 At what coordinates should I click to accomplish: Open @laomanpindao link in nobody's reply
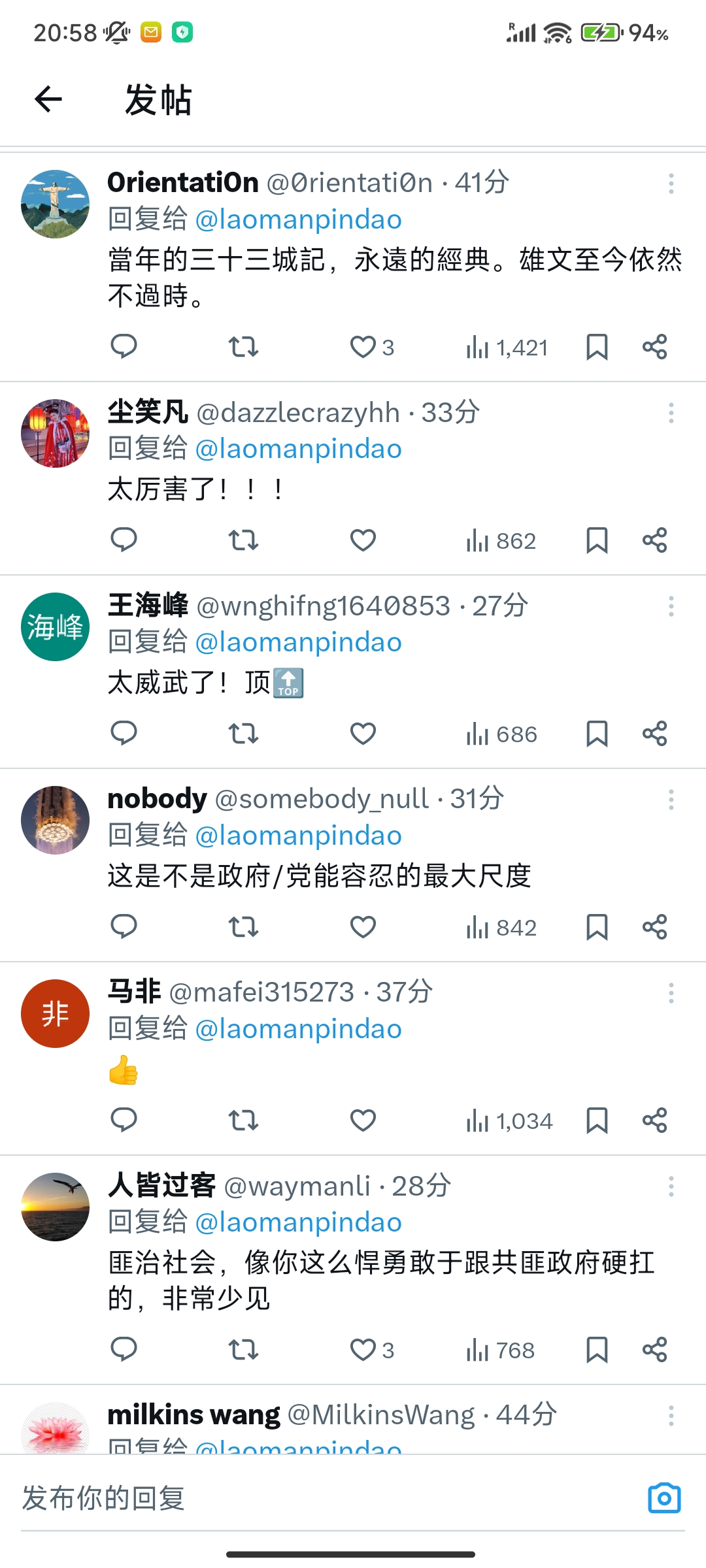(x=299, y=836)
